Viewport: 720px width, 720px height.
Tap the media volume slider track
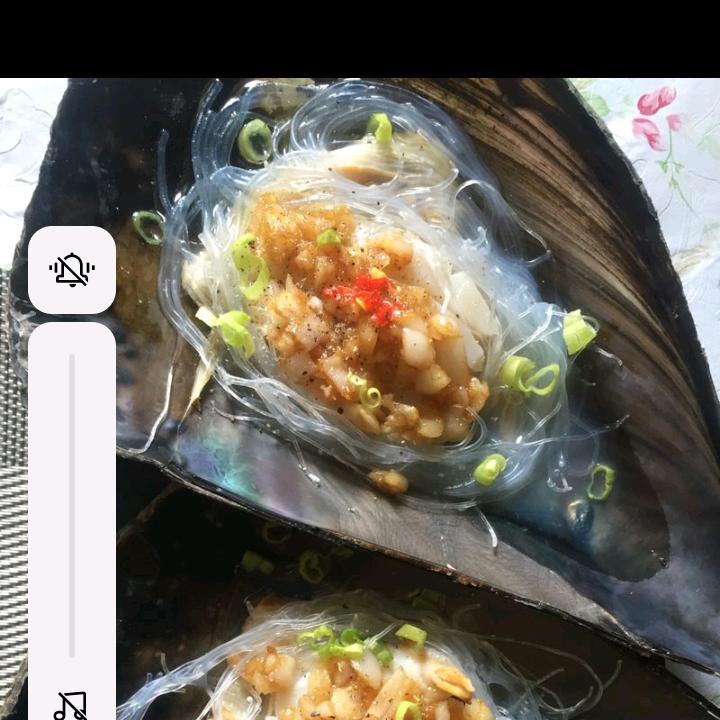[x=72, y=505]
